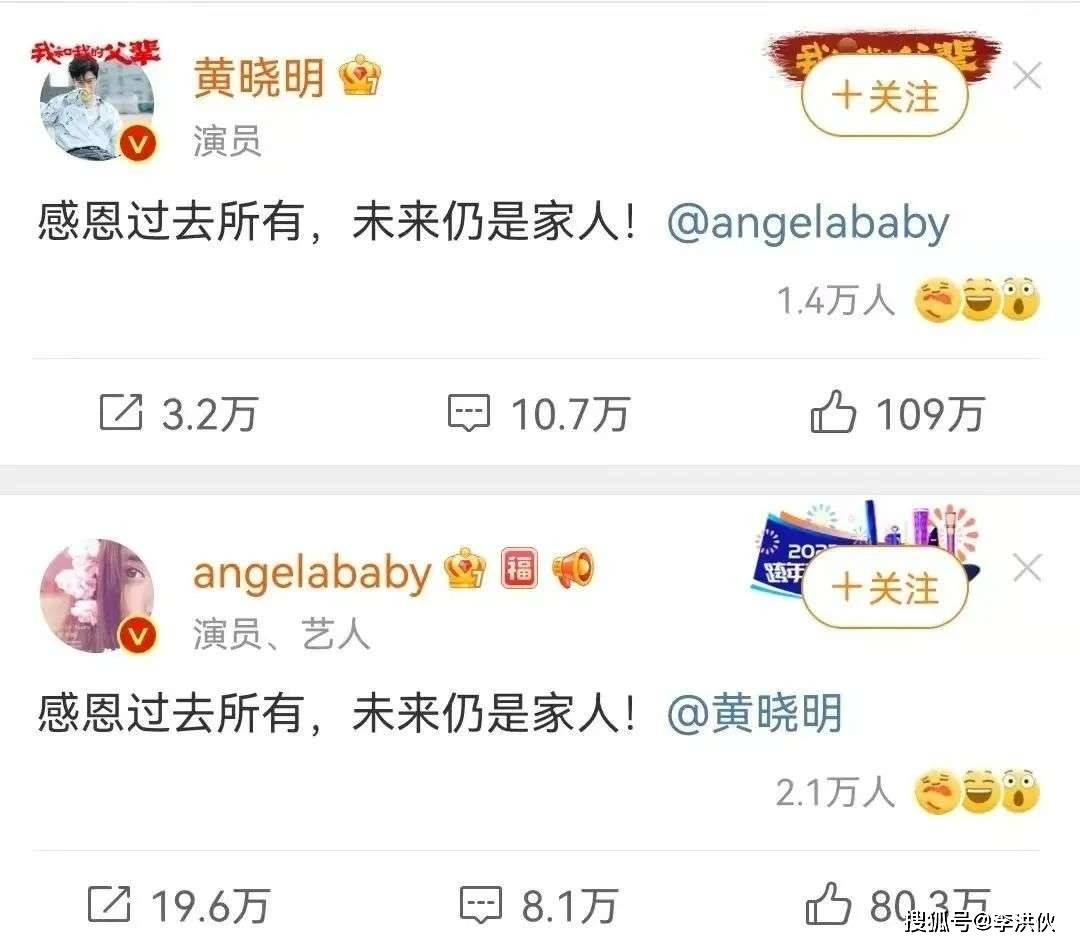Open the angelababy username
The height and width of the screenshot is (945, 1080).
point(310,572)
